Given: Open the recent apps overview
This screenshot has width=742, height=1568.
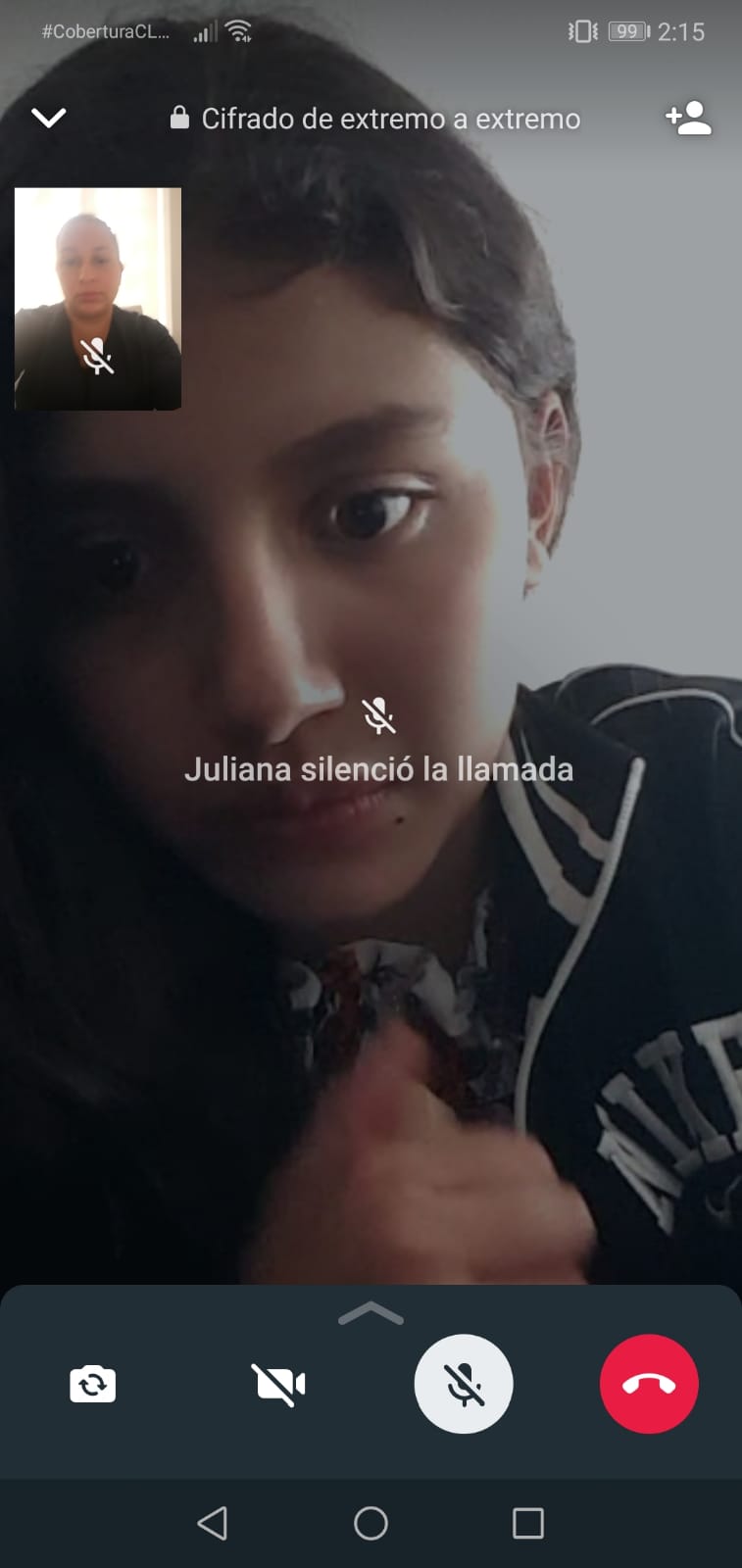Looking at the screenshot, I should click(528, 1523).
